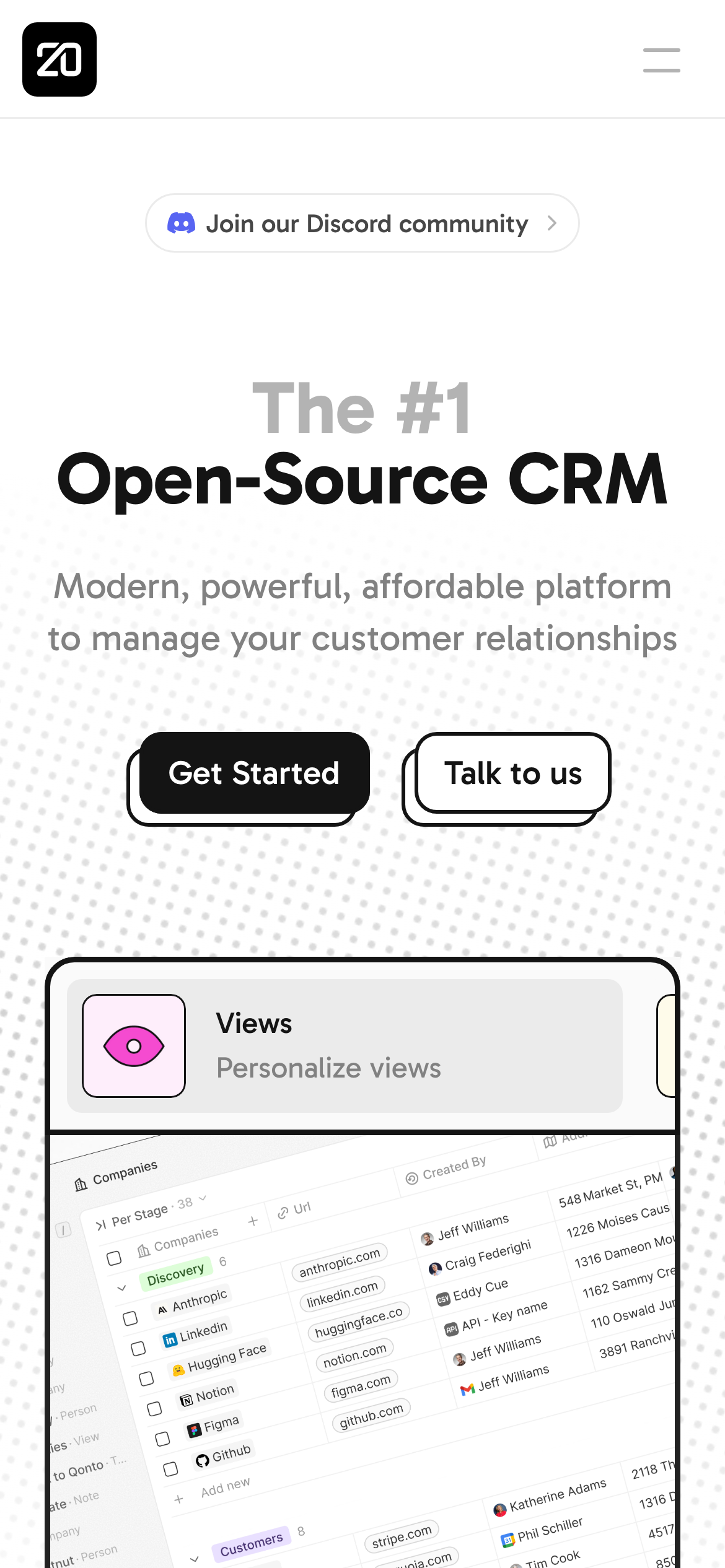The width and height of the screenshot is (725, 1568).
Task: Tap the Twenty logo to go home
Action: point(59,59)
